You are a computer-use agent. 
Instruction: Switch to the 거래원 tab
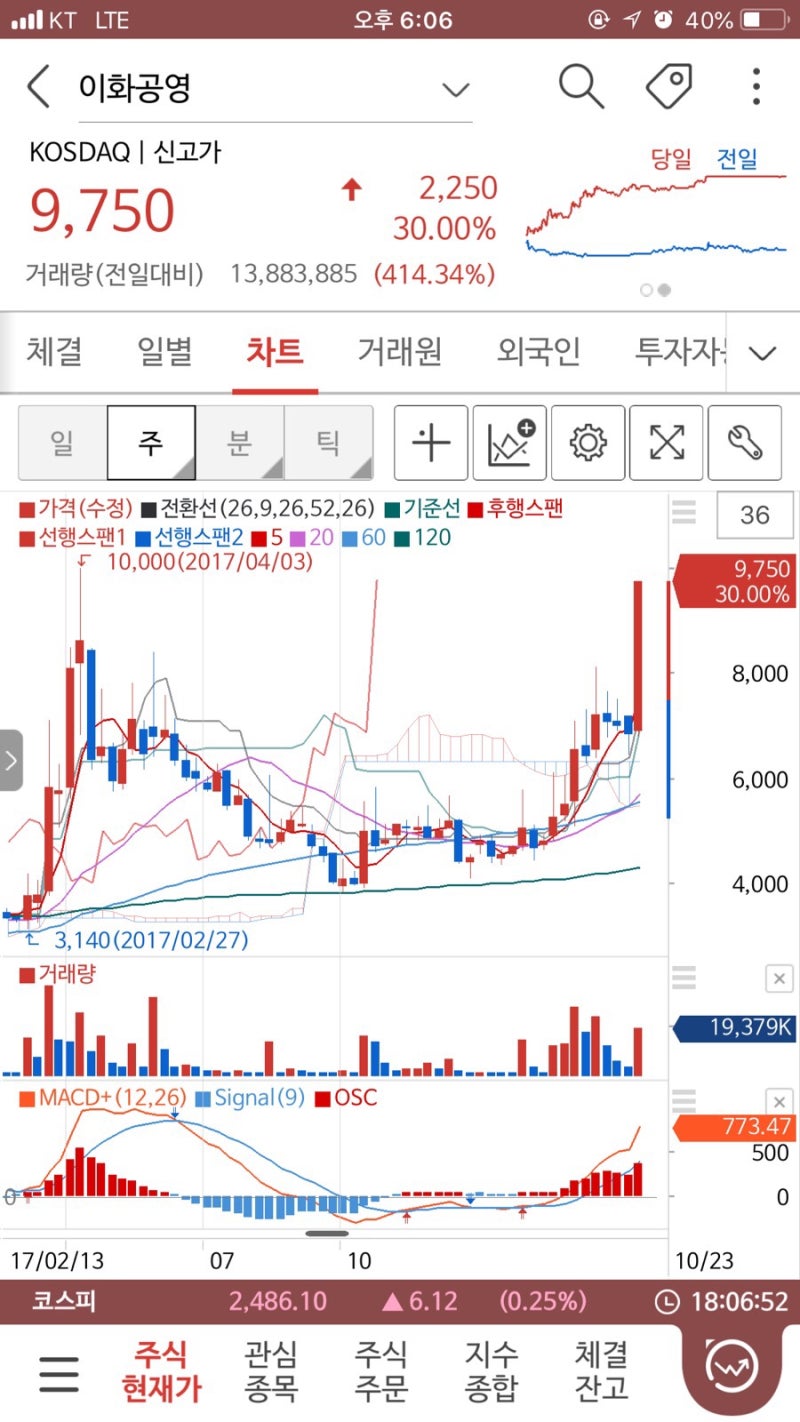point(398,352)
